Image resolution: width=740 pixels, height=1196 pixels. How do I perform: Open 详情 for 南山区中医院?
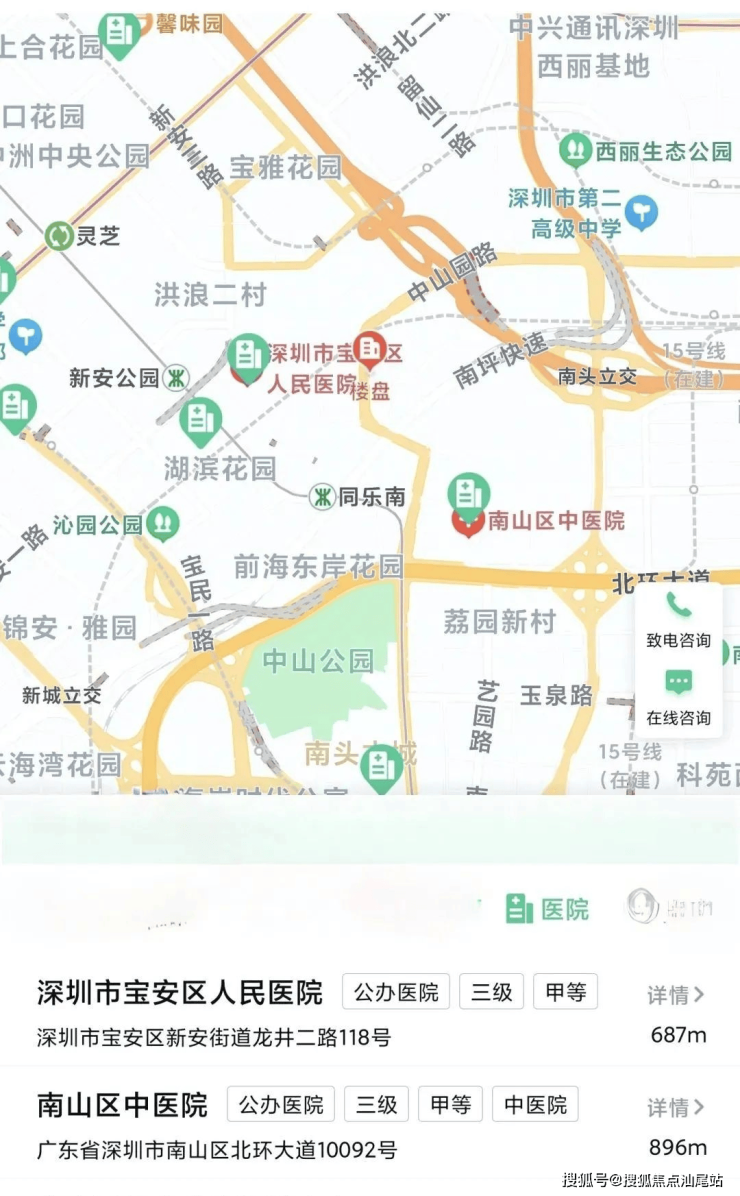(676, 1107)
